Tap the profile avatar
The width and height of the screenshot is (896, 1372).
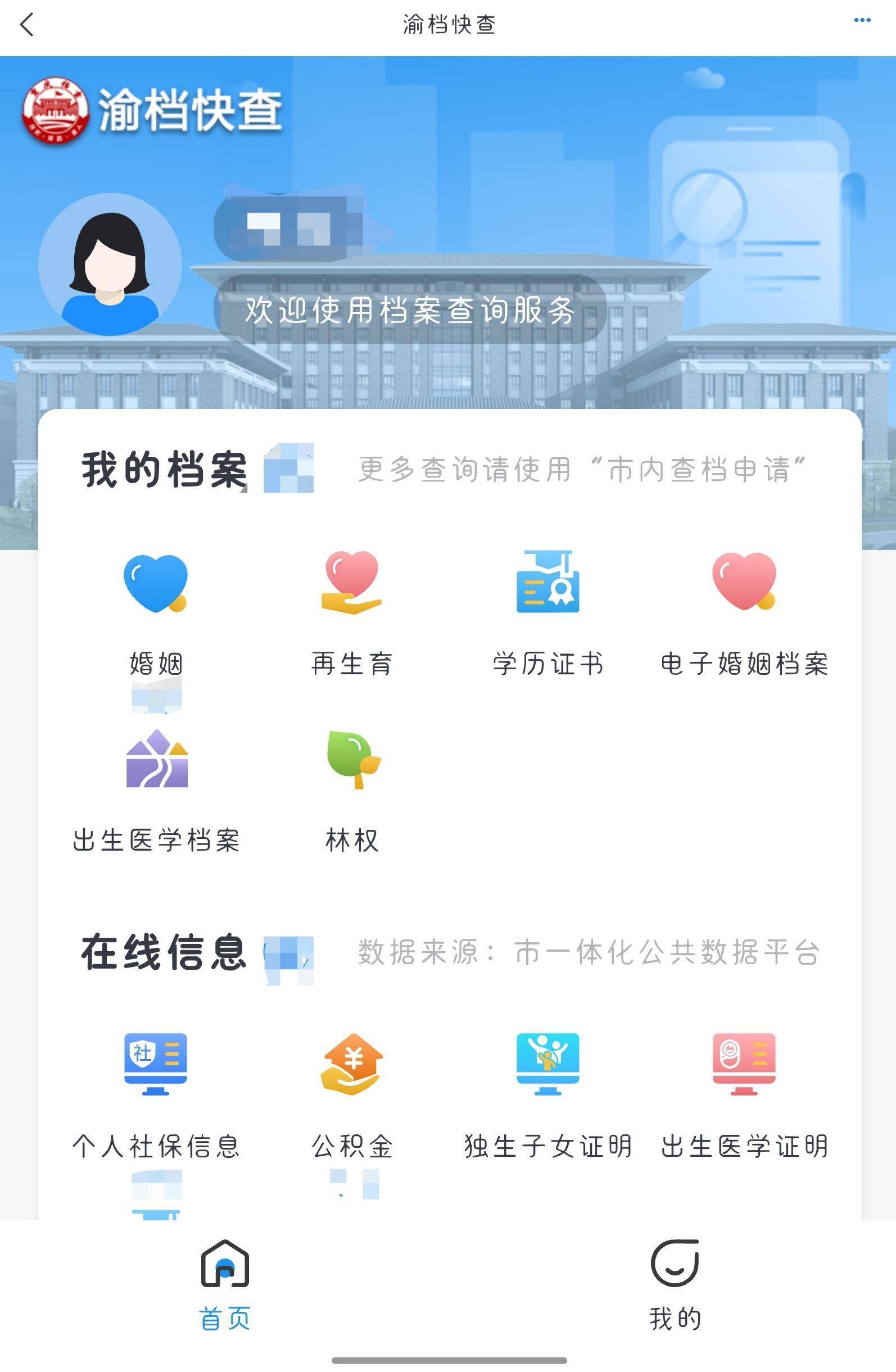click(x=110, y=265)
